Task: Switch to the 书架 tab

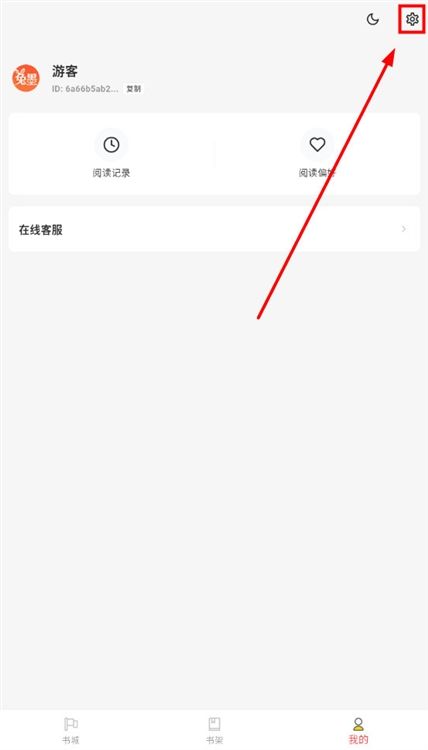Action: tap(214, 730)
